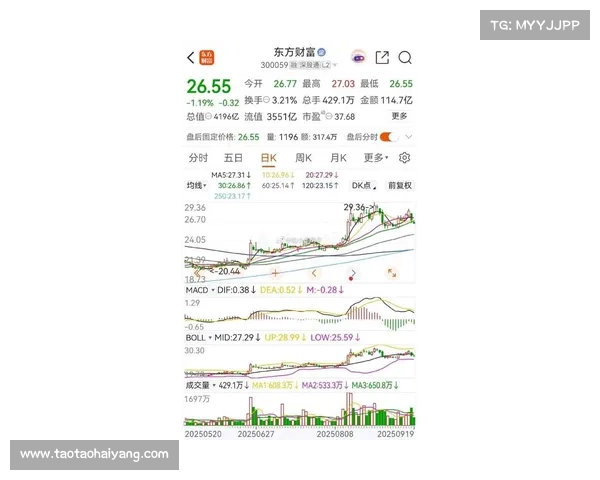Open the search magnifier icon

pyautogui.click(x=406, y=58)
